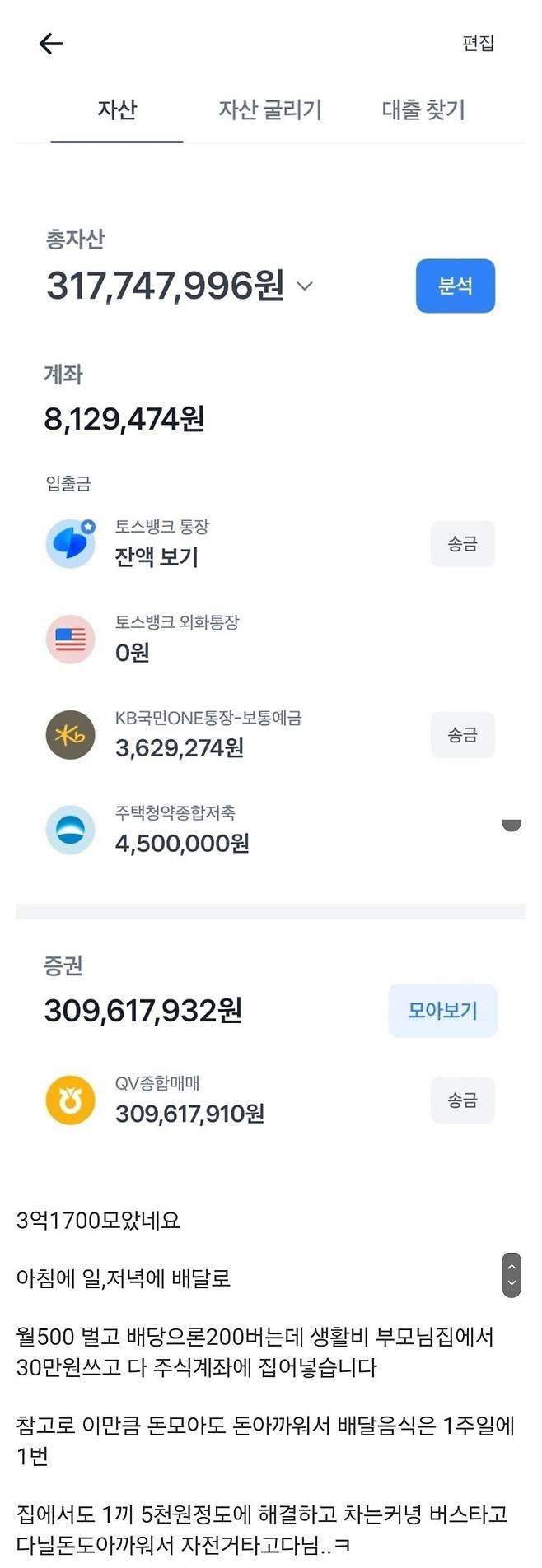Expand the 총자산 amount chevron
The width and height of the screenshot is (542, 1568).
(305, 286)
